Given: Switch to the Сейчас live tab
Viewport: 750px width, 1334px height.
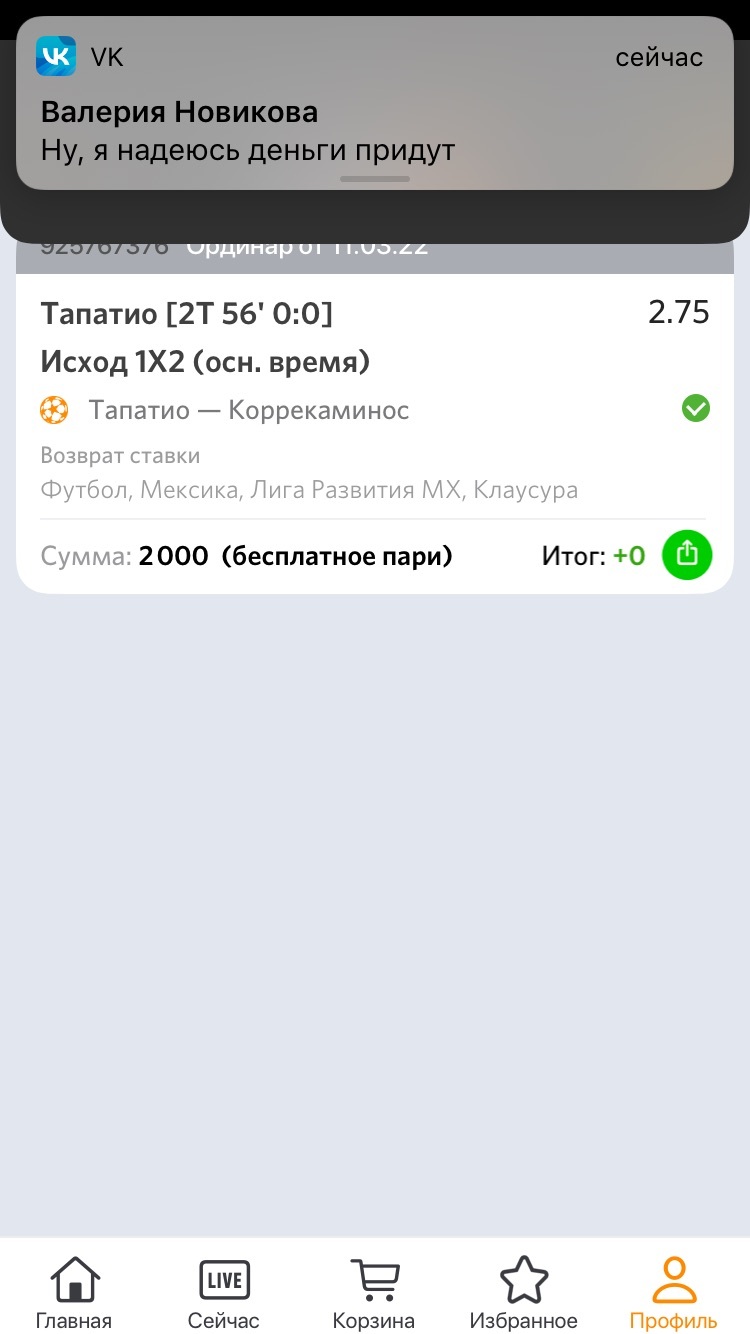Looking at the screenshot, I should click(x=224, y=1293).
